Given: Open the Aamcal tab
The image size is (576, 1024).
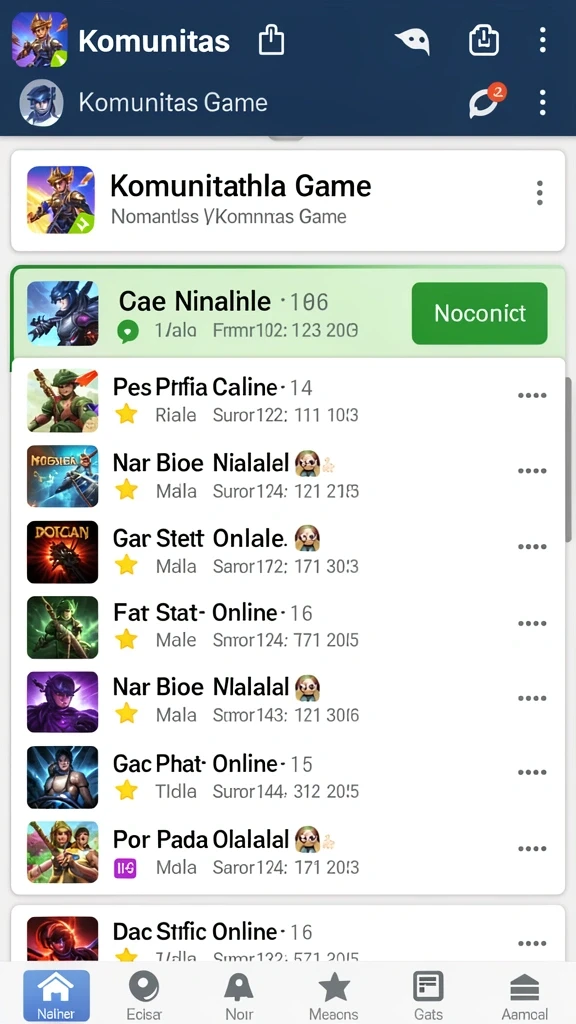Looking at the screenshot, I should [x=524, y=995].
